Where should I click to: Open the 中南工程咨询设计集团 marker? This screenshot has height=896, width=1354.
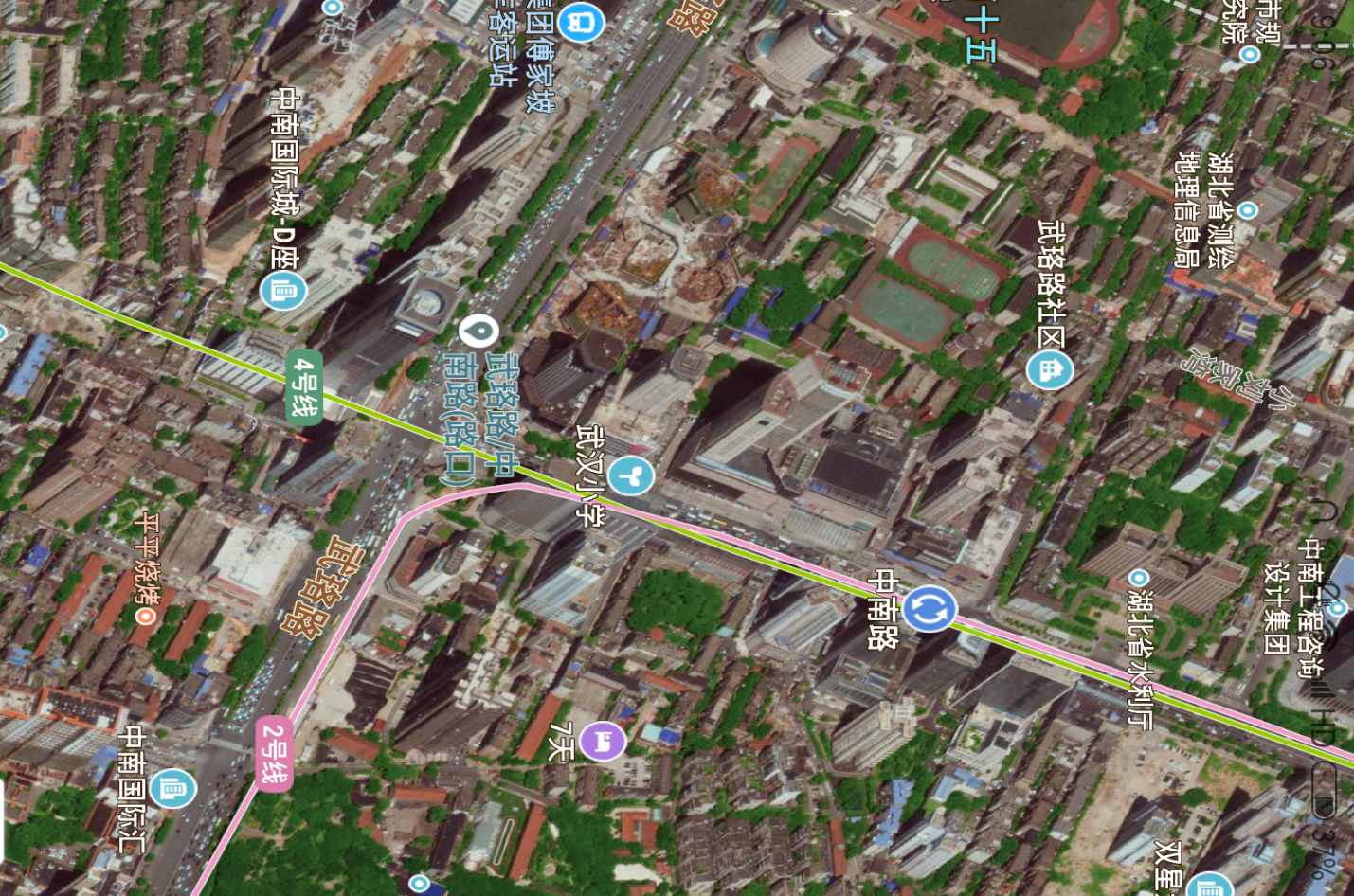click(1337, 608)
